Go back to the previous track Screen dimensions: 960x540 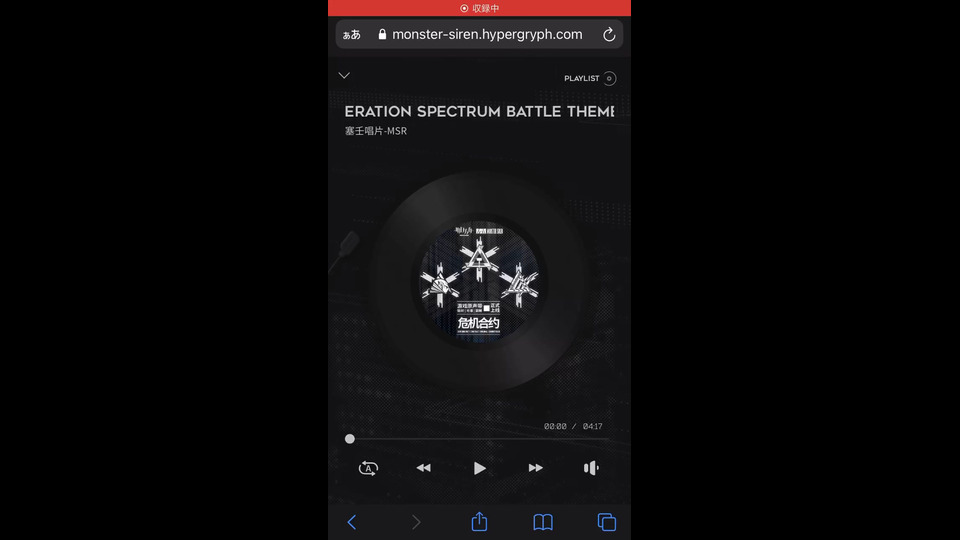coord(423,468)
